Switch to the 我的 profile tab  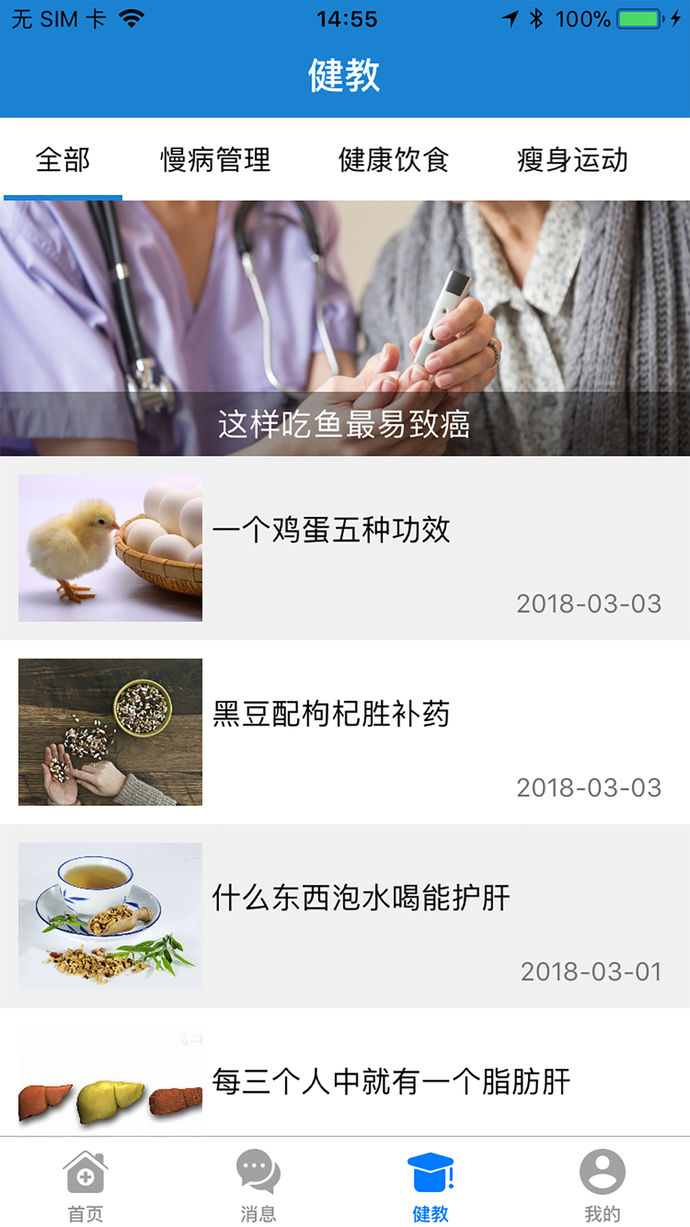pos(603,1185)
